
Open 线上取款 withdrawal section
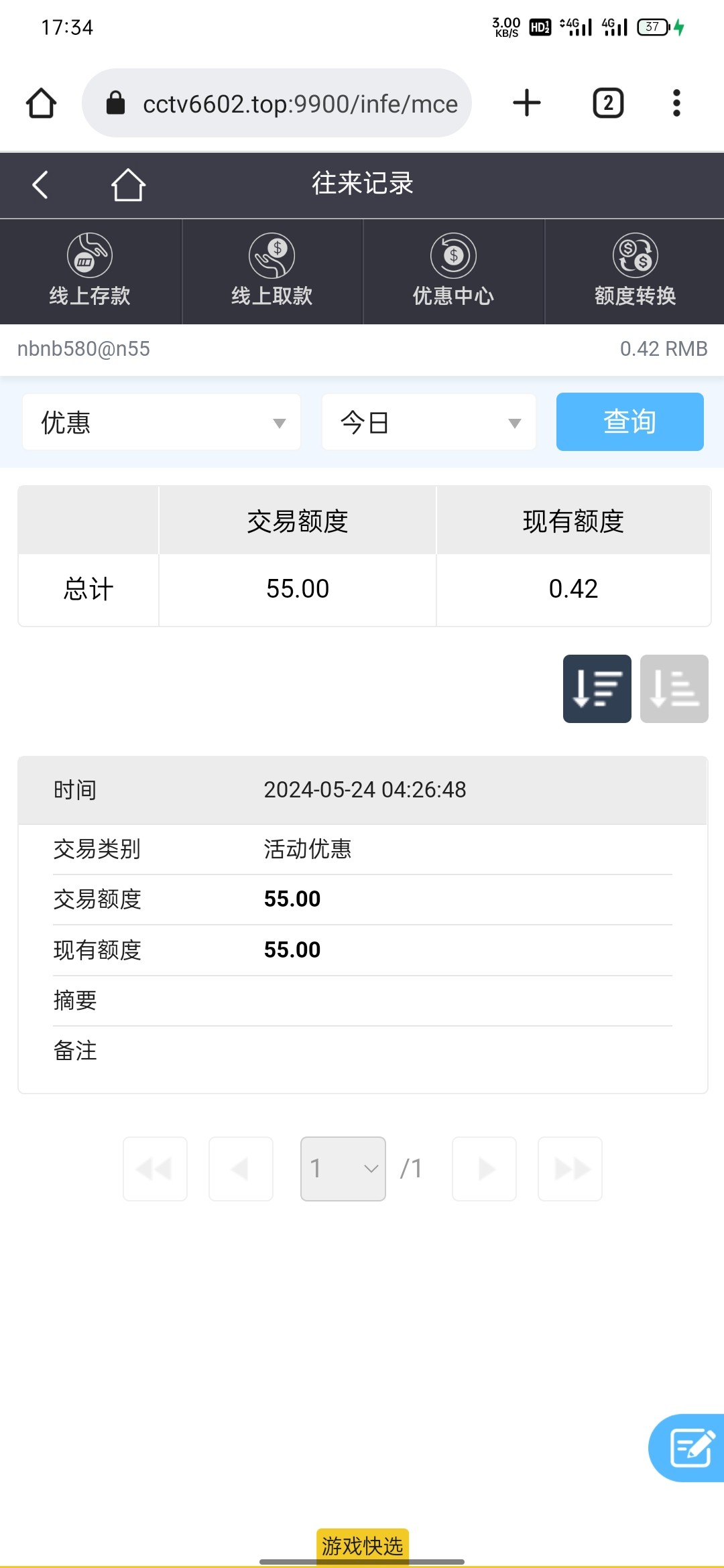click(x=271, y=271)
